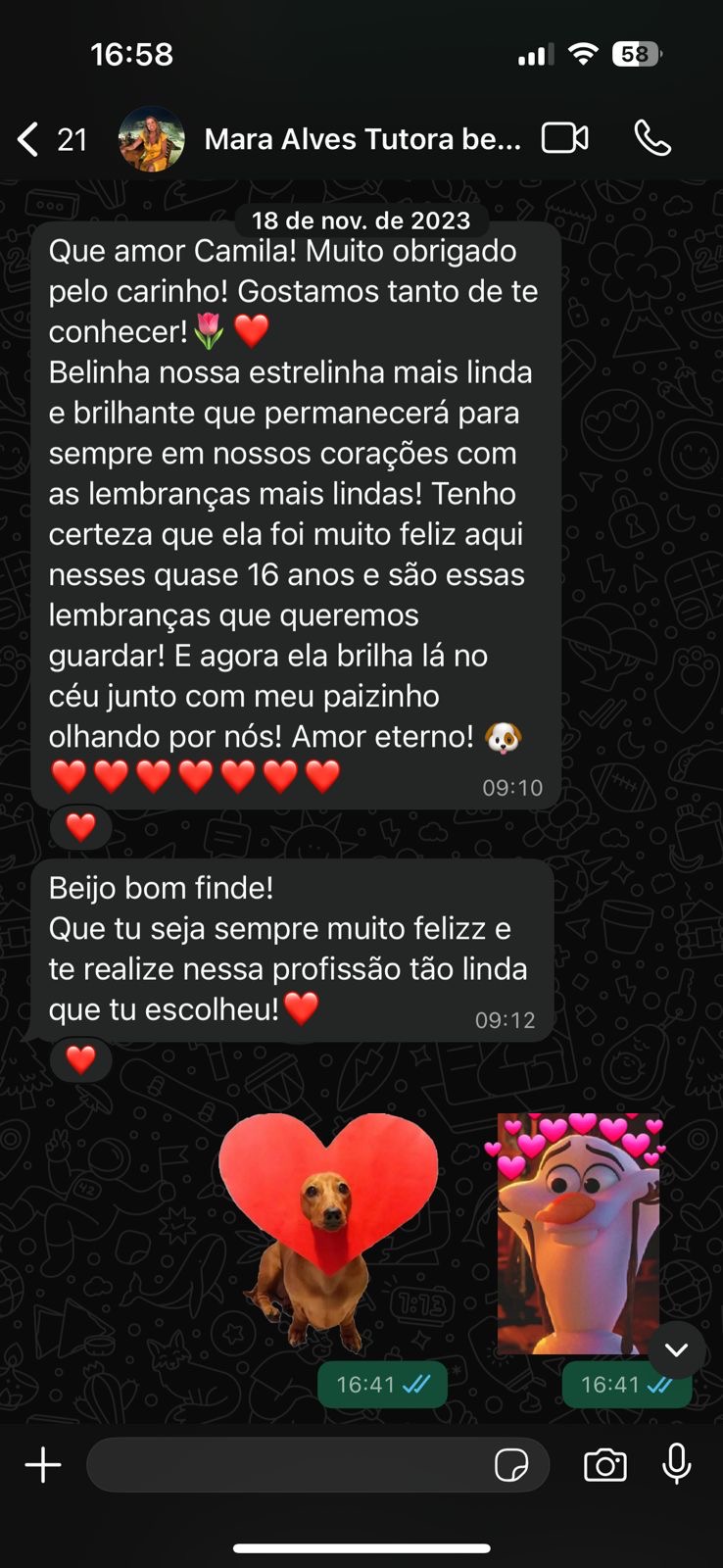This screenshot has height=1568, width=723.
Task: Tap the heart reaction under the long message
Action: tap(79, 826)
